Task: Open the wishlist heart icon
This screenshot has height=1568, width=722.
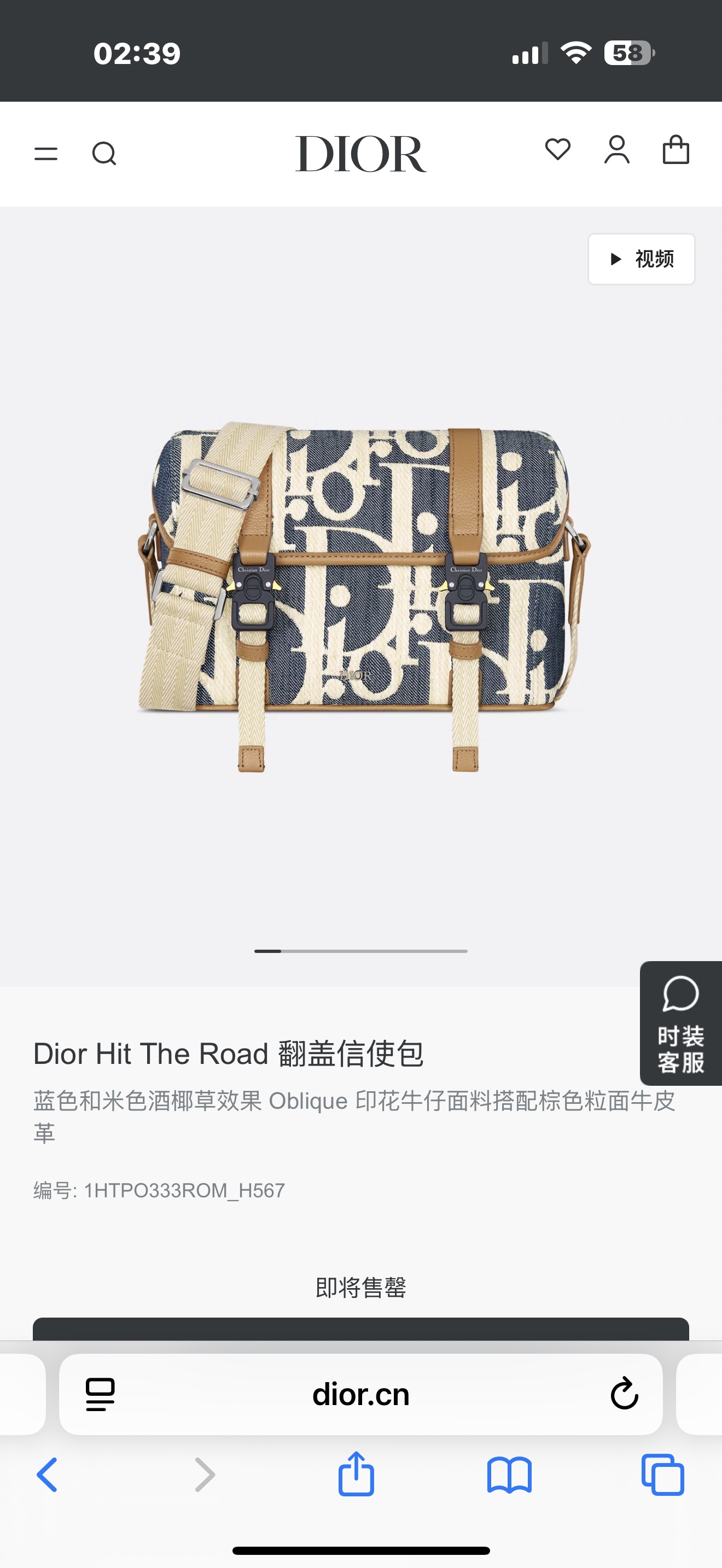Action: [x=557, y=150]
